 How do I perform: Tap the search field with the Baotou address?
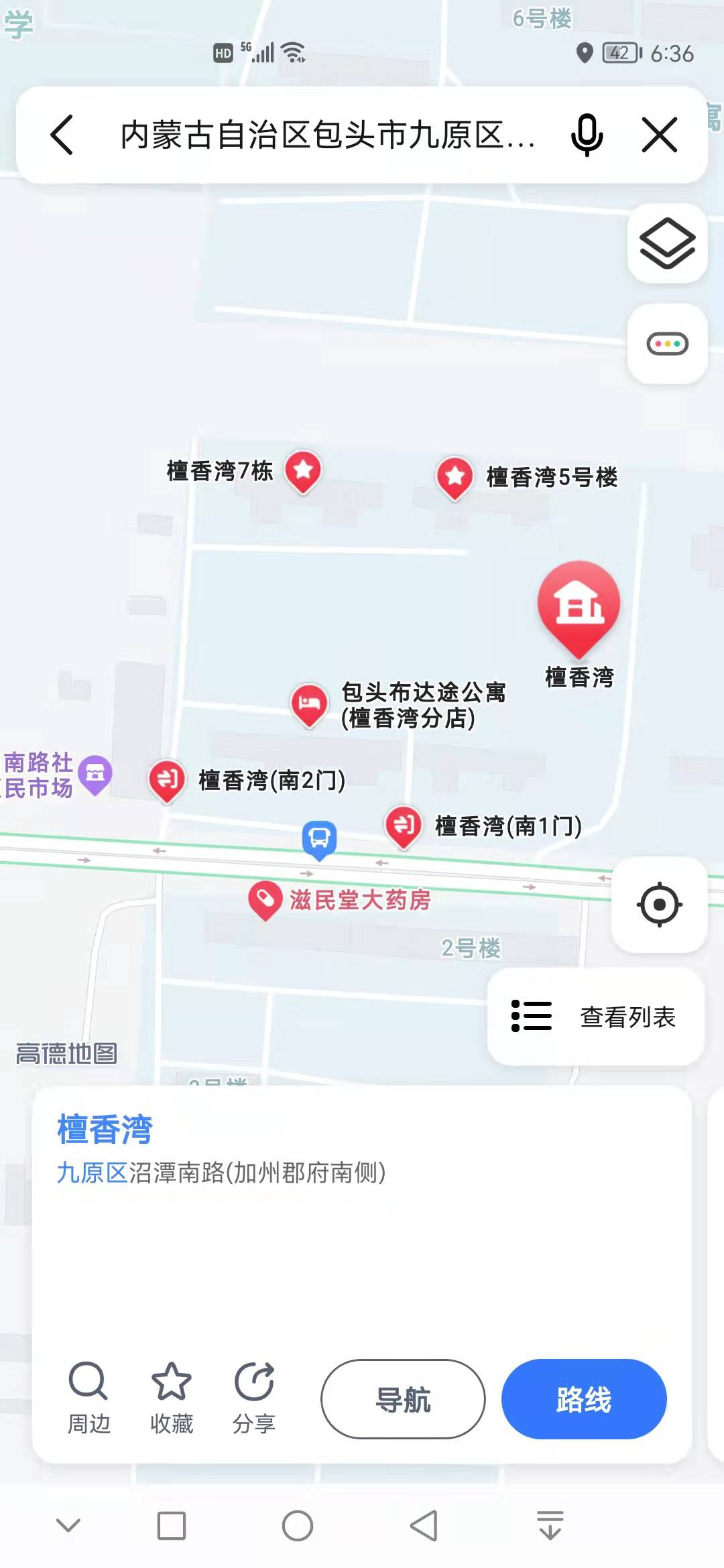point(327,135)
